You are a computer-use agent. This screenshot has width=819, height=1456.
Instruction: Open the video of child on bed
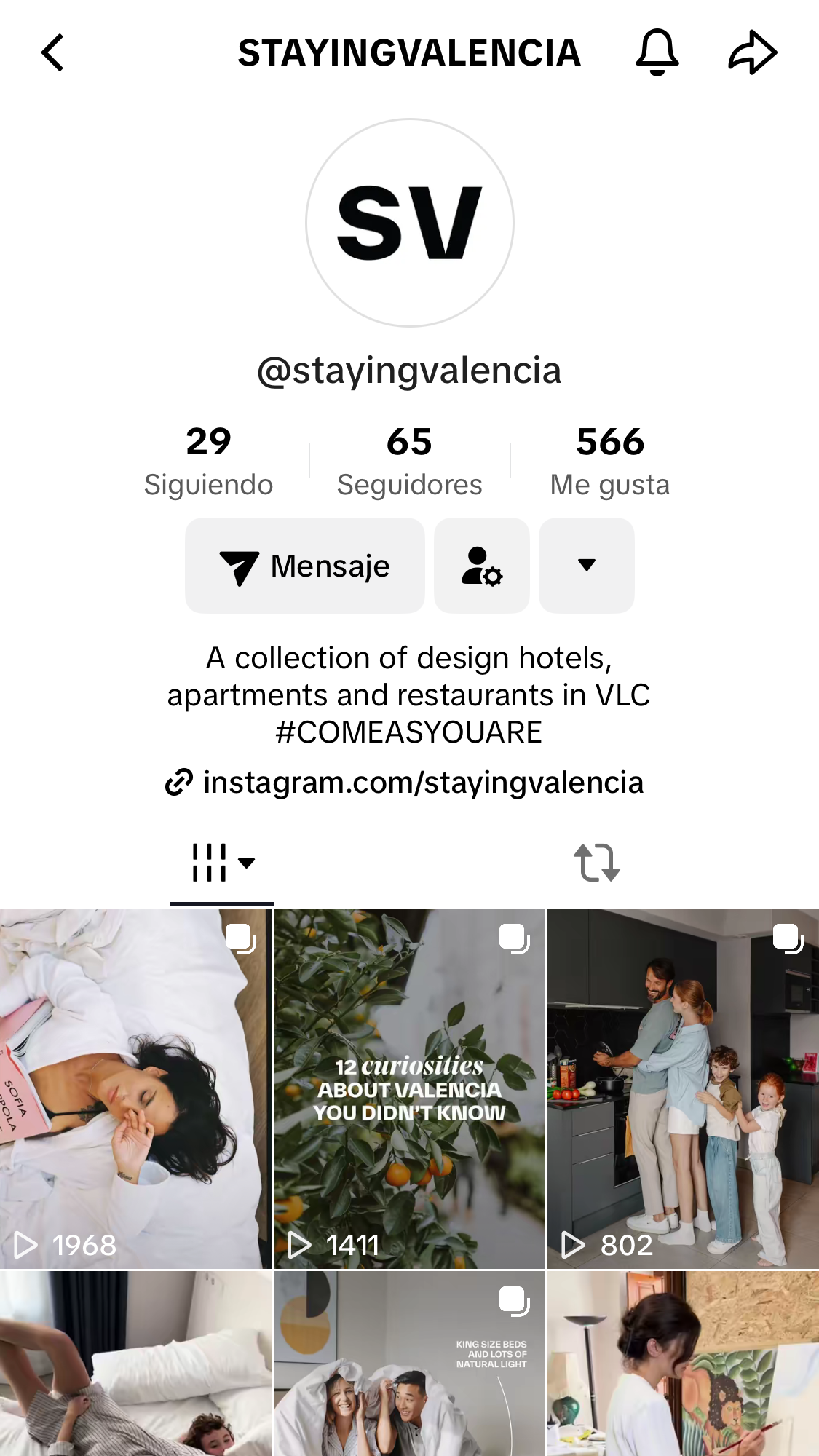coord(135,1365)
